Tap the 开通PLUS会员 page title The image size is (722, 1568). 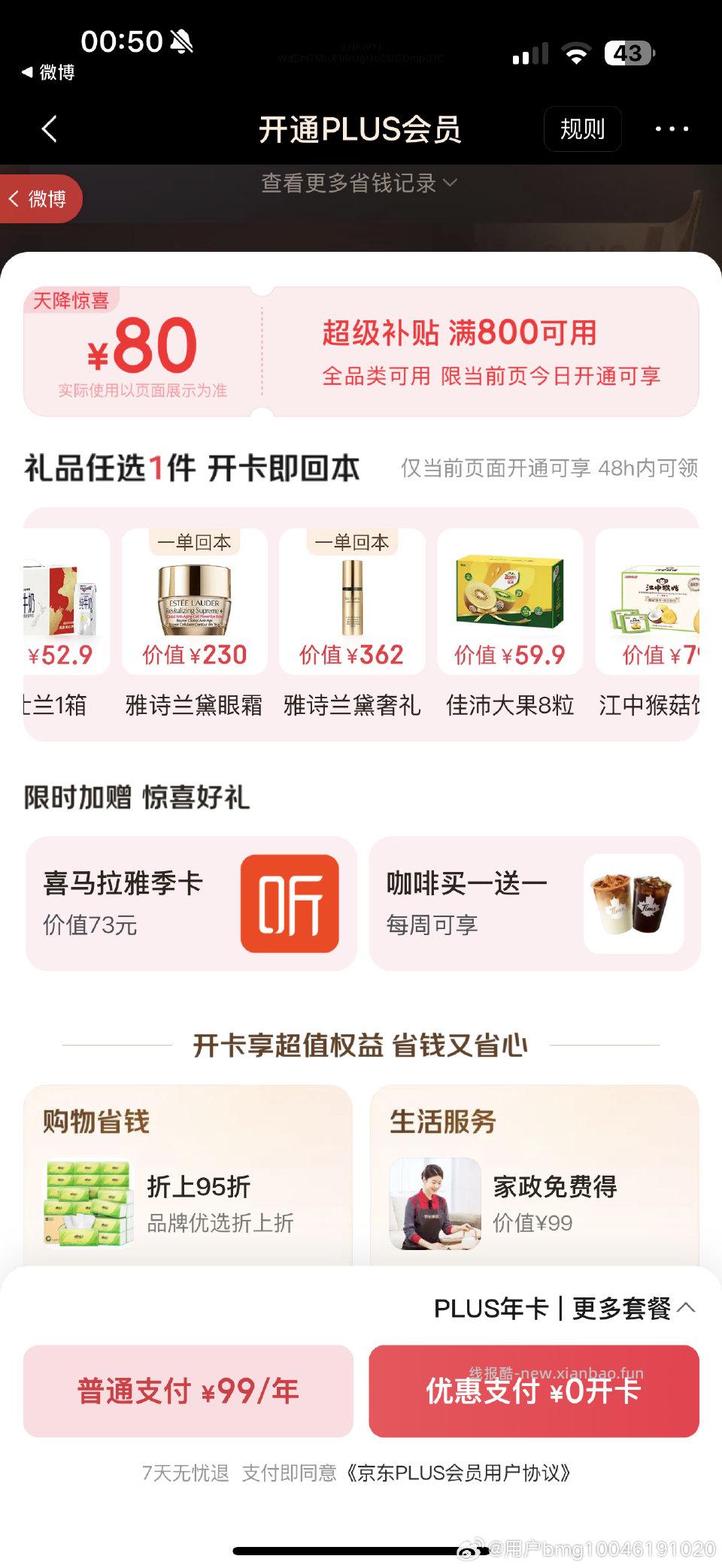pos(361,129)
